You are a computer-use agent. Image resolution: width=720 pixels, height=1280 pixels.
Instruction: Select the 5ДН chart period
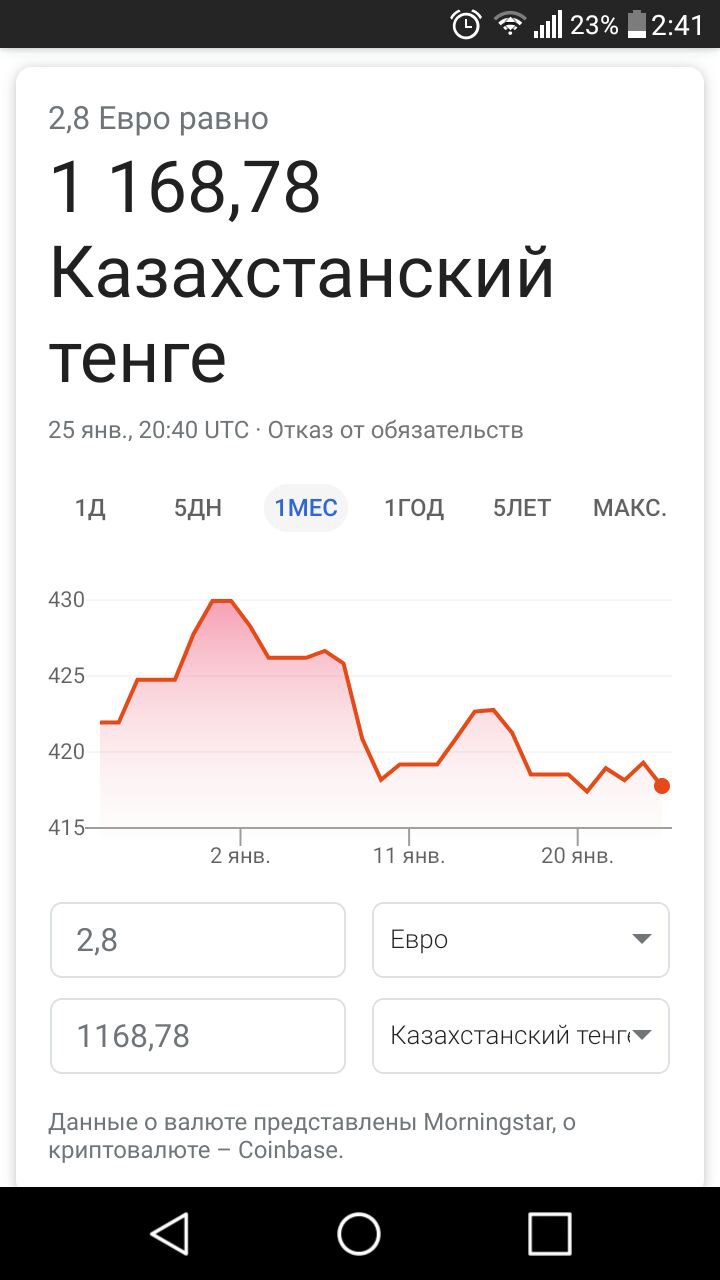click(x=198, y=508)
